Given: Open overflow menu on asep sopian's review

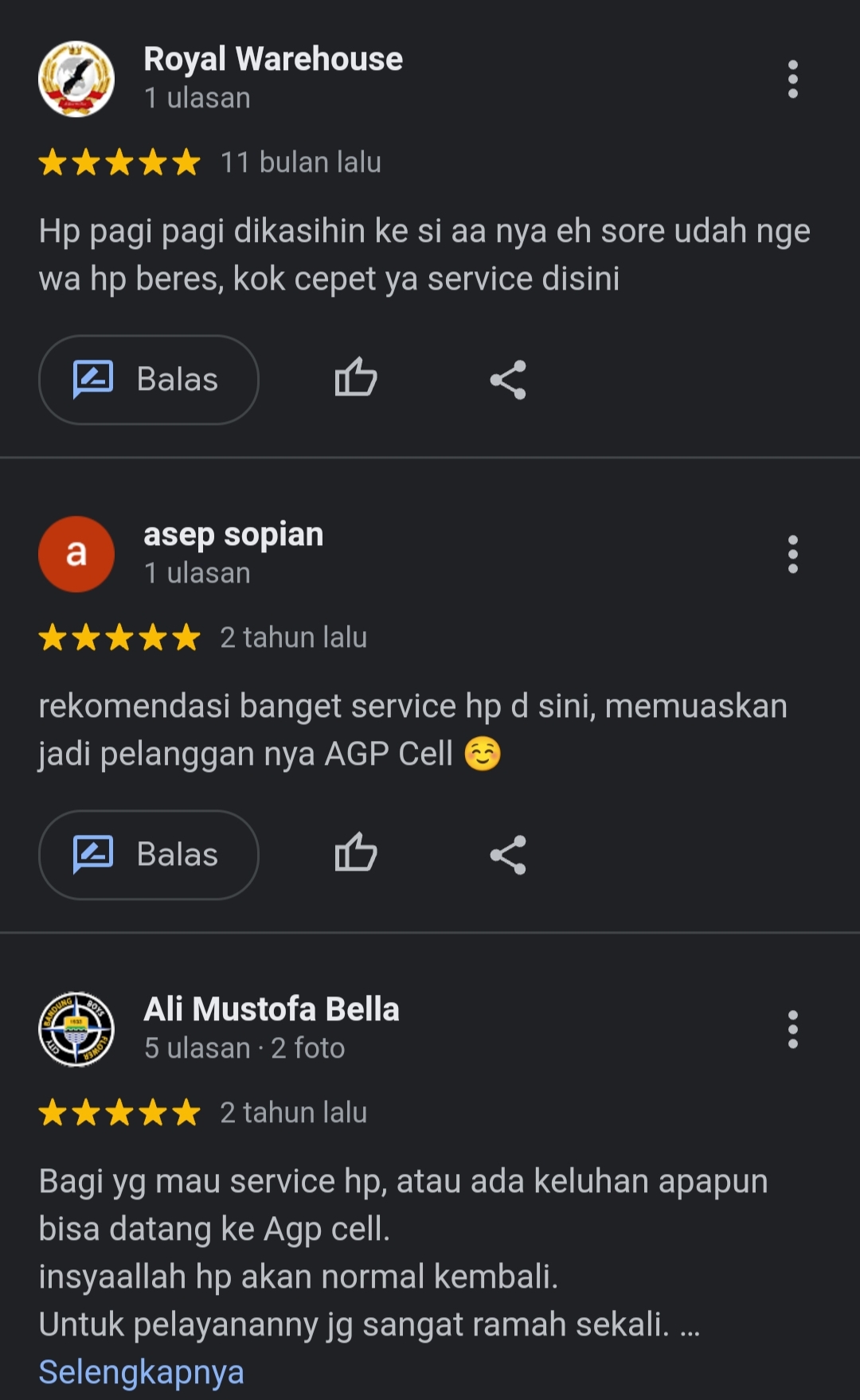Looking at the screenshot, I should 792,554.
